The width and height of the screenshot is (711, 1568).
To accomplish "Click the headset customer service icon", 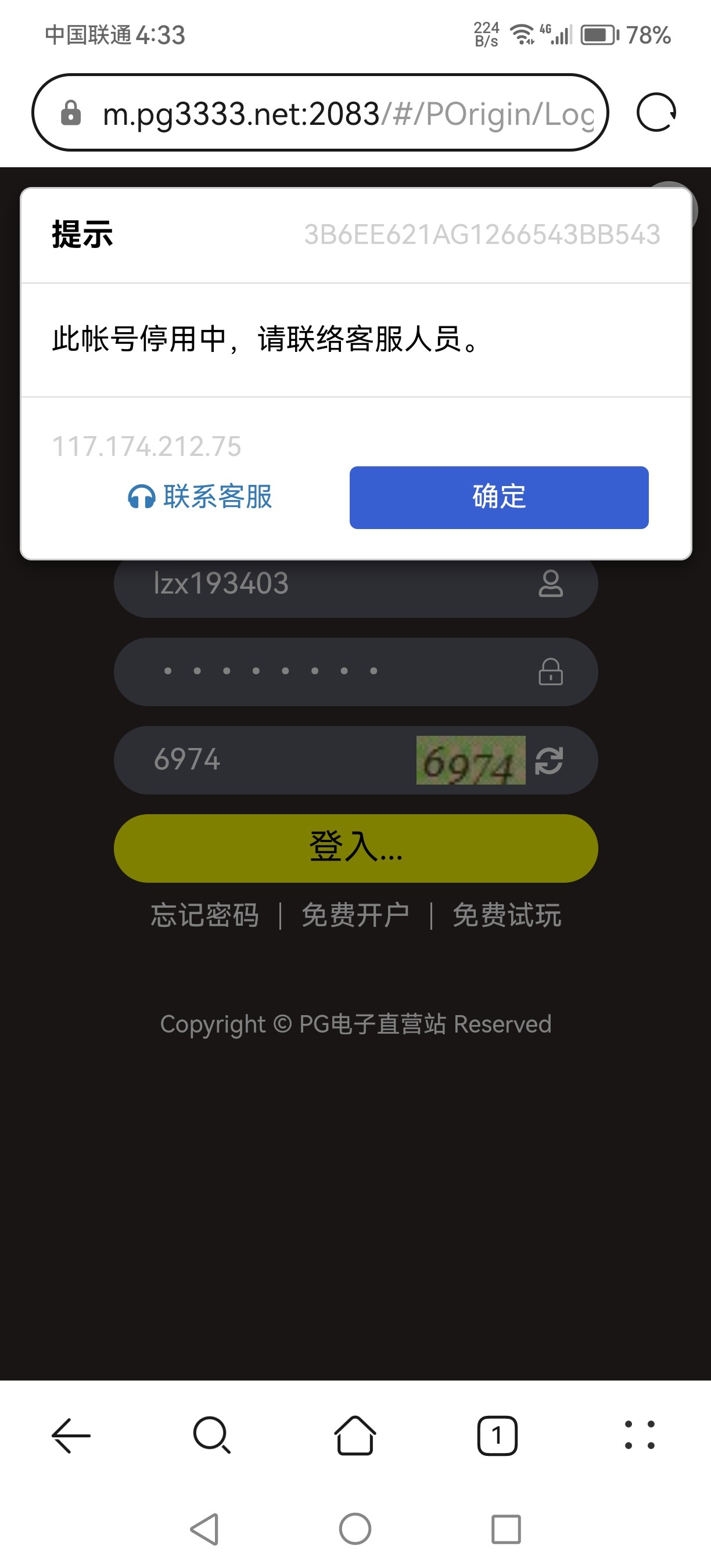I will [139, 497].
